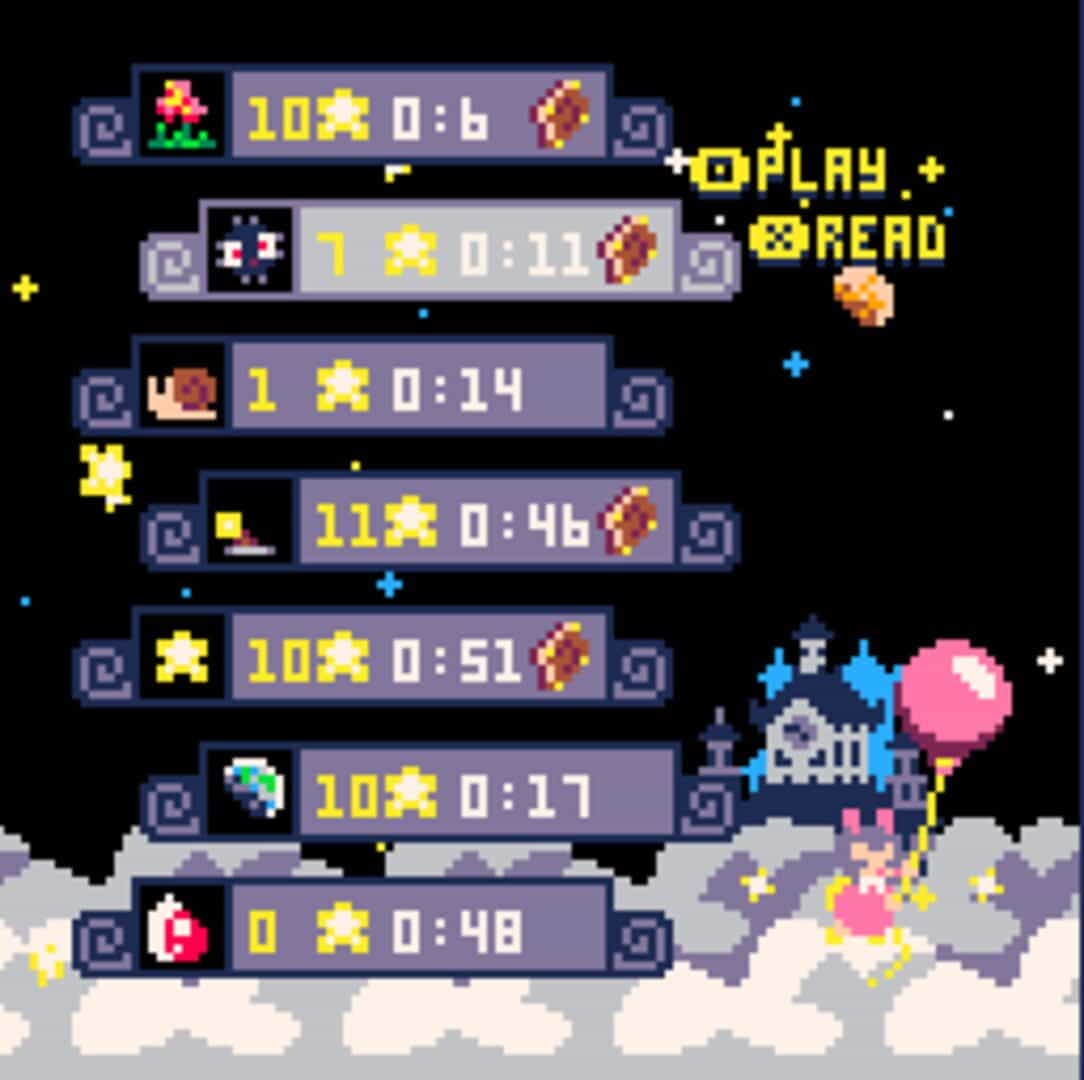Select the red mushroom level 0:48

pyautogui.click(x=373, y=928)
